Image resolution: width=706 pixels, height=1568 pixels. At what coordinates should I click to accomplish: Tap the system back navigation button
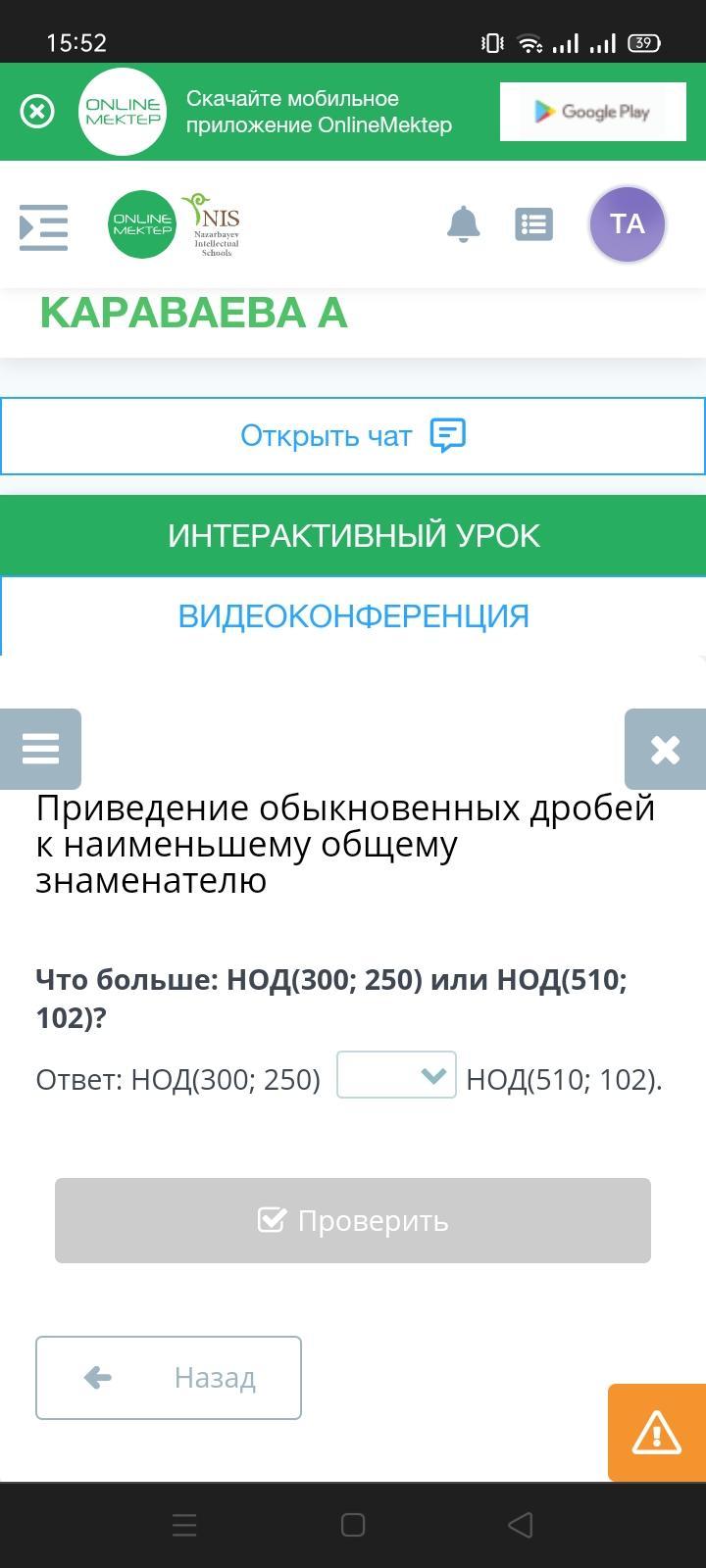coord(521,1525)
